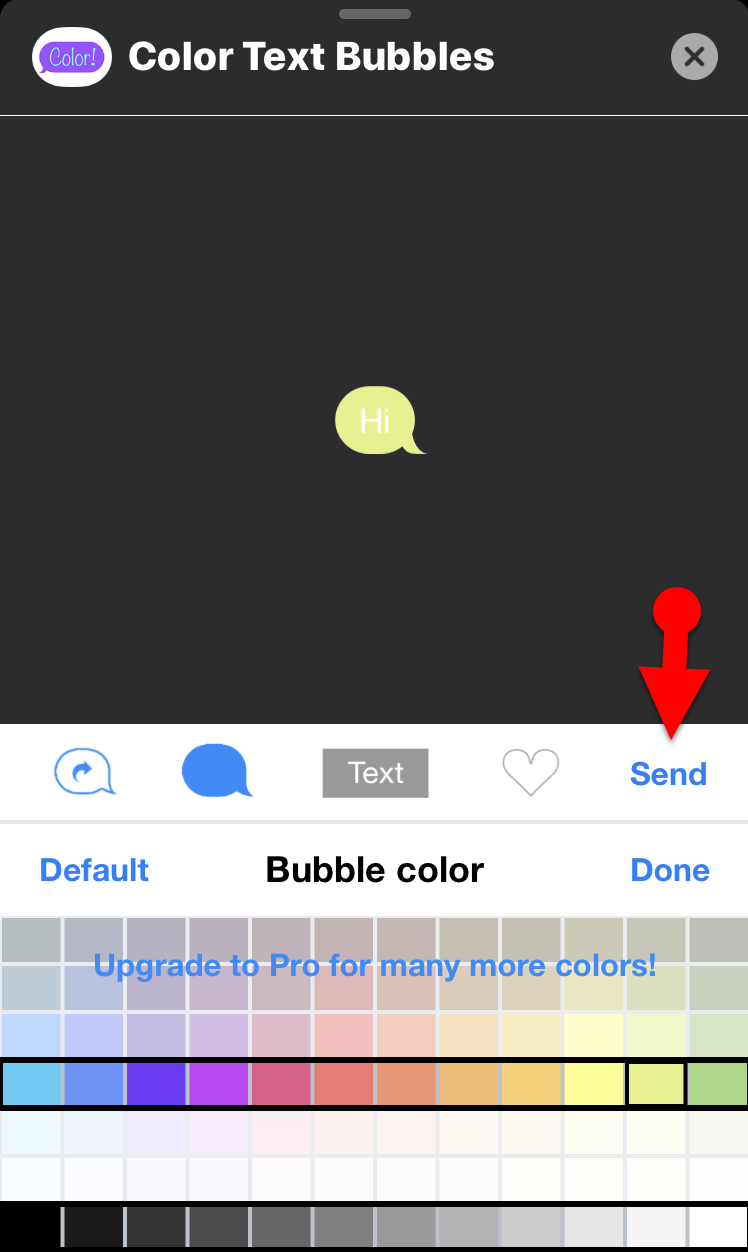Confirm bubble color with Done
This screenshot has width=748, height=1252.
click(670, 870)
